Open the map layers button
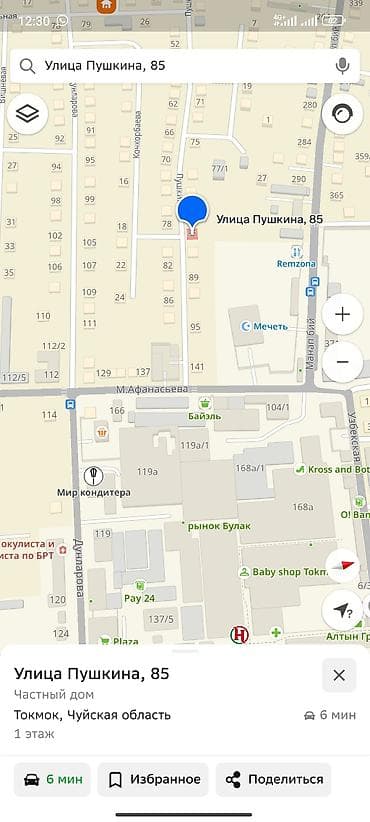 coord(27,113)
